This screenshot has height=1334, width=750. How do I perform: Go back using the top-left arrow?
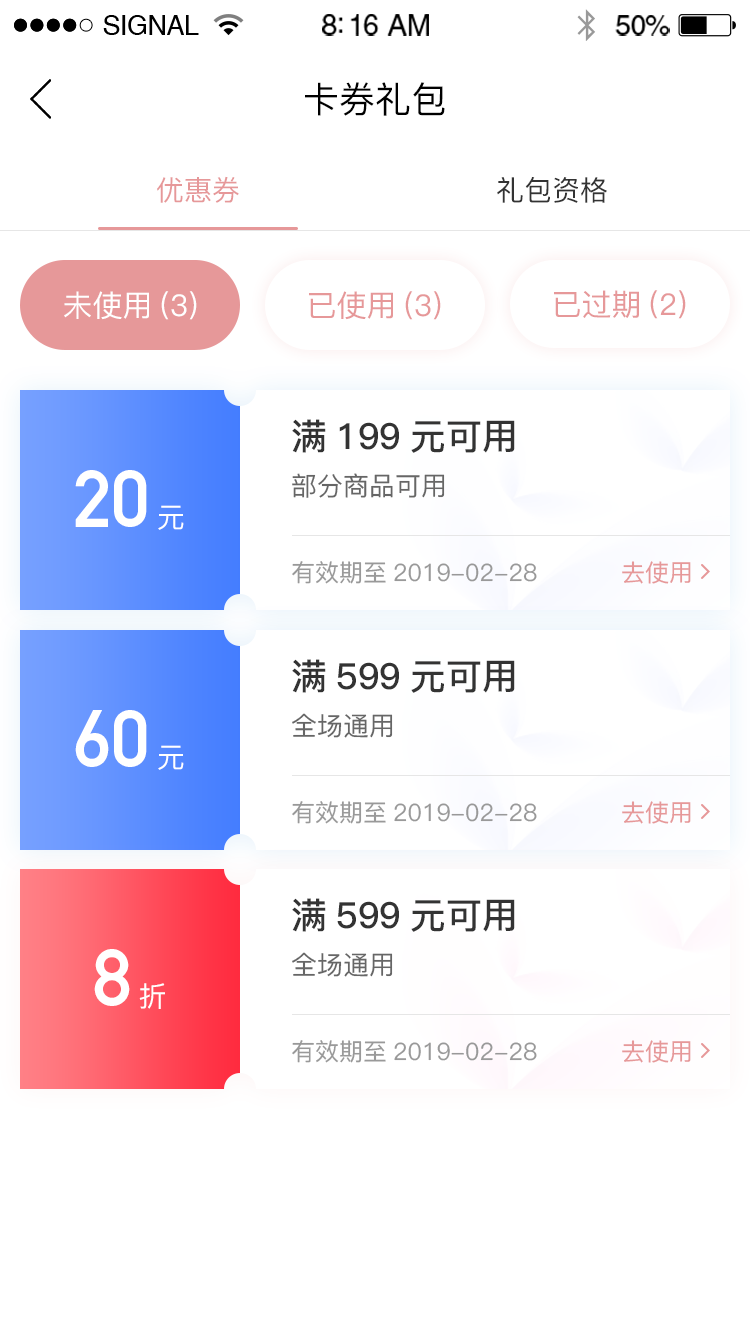(x=40, y=100)
